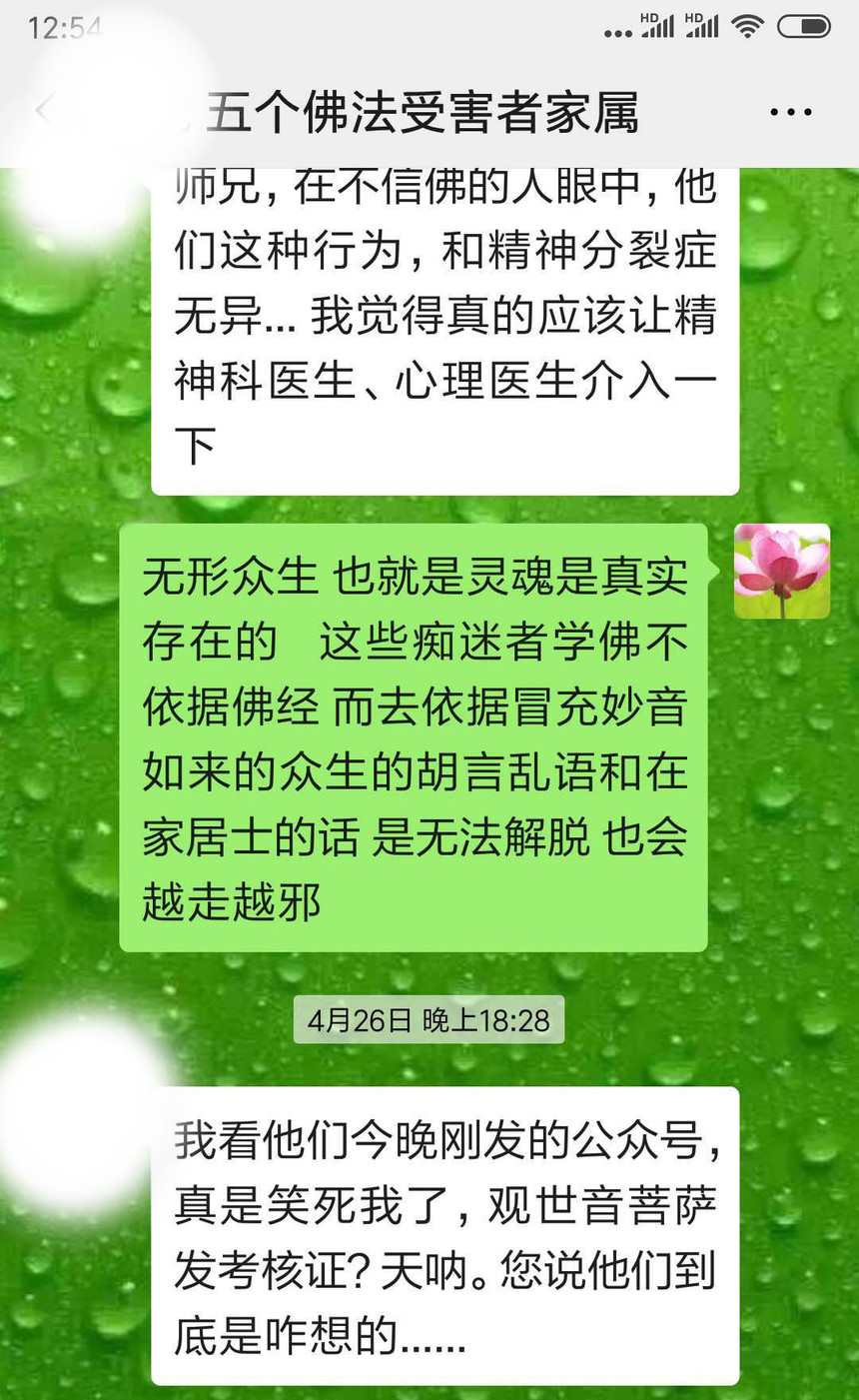The height and width of the screenshot is (1400, 859).
Task: Open the three-dot chat options menu
Action: [791, 112]
